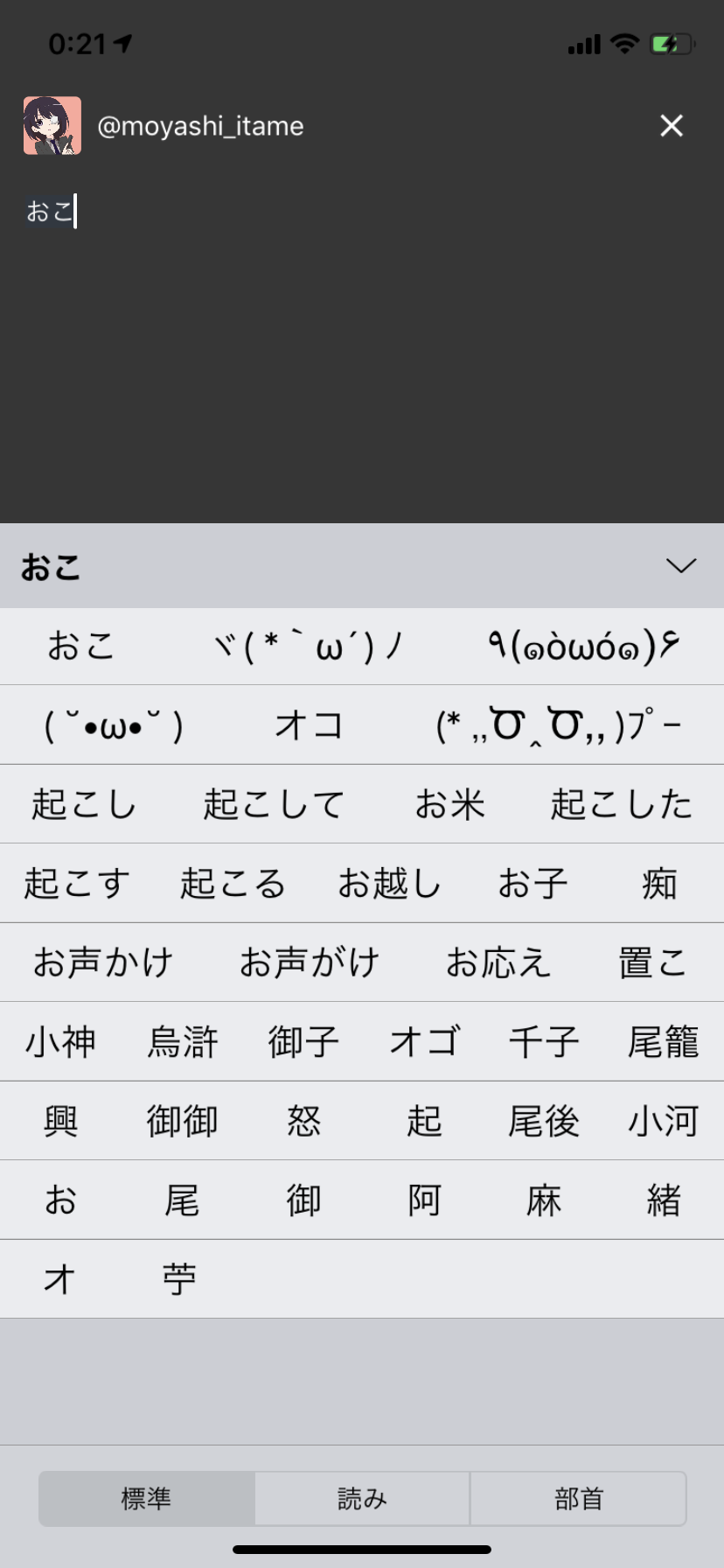
Task: Open the @moyashi_itame profile avatar
Action: pos(52,126)
